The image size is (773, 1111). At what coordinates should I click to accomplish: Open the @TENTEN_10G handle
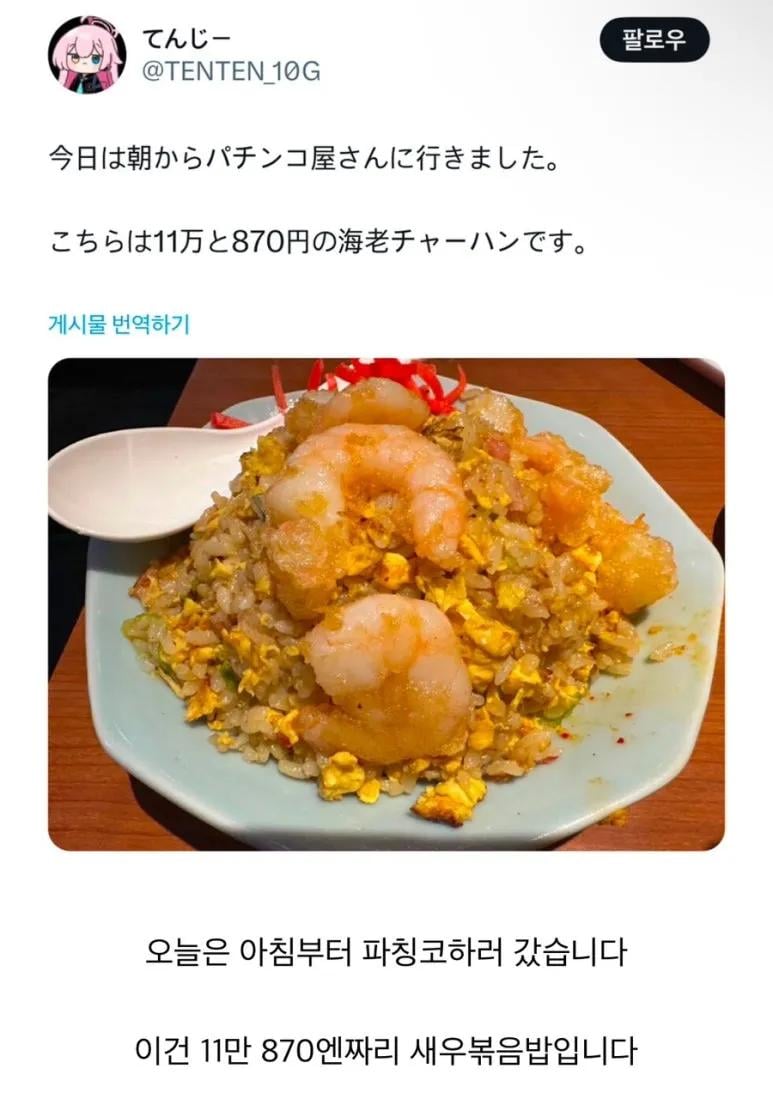(231, 72)
